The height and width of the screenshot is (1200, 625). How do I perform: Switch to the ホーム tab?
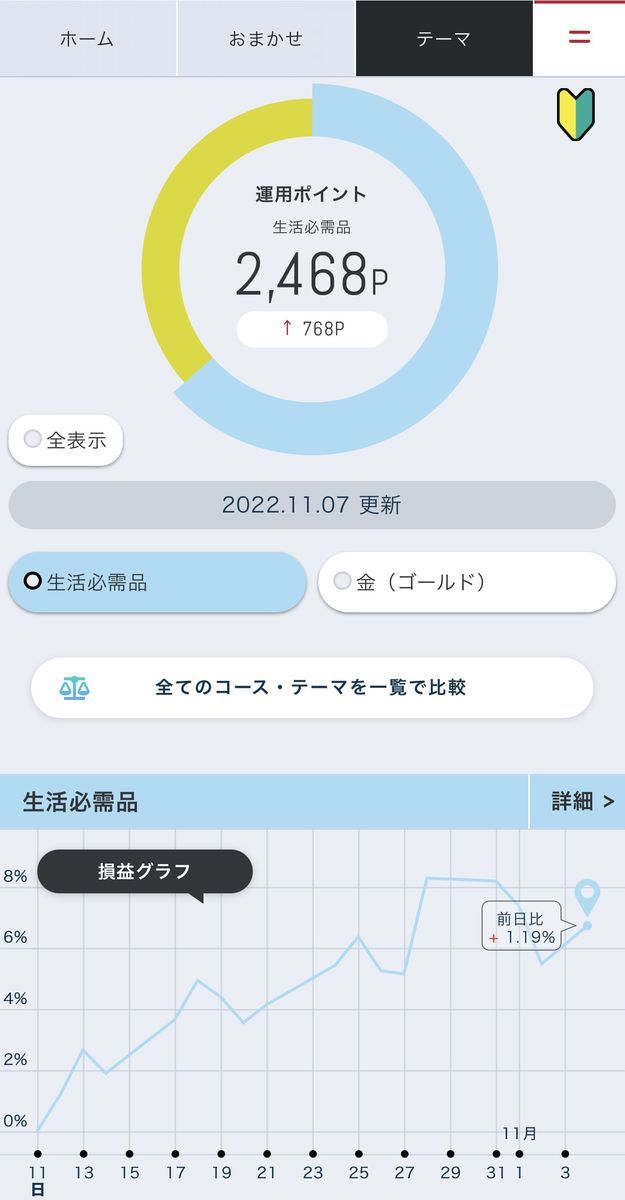[x=87, y=39]
